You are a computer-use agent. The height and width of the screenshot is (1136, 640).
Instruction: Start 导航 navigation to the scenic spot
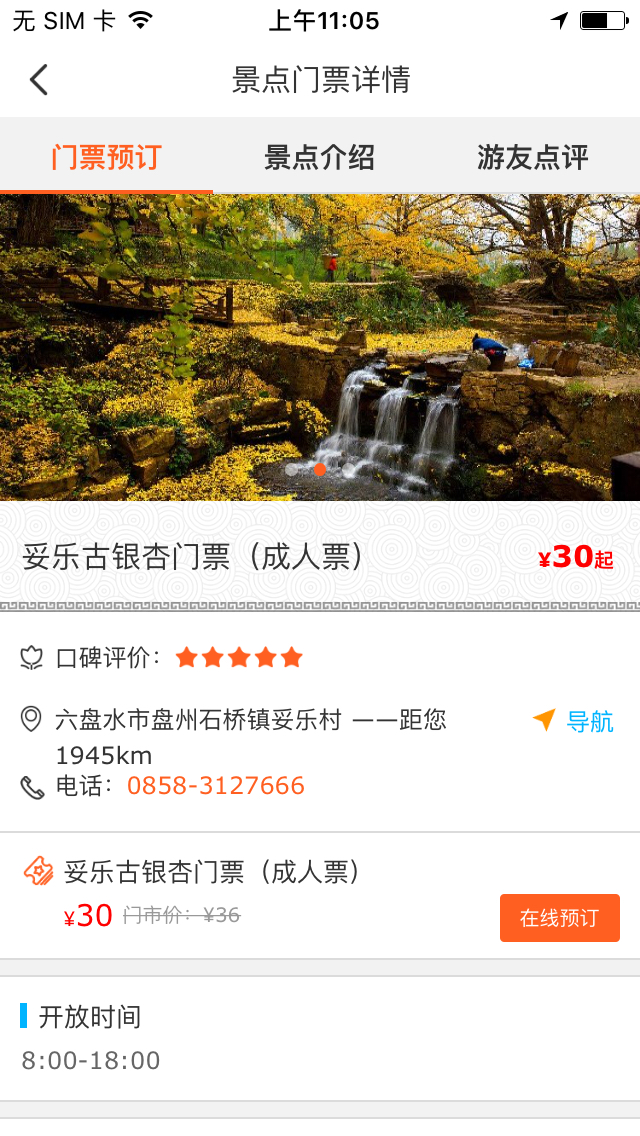click(574, 721)
